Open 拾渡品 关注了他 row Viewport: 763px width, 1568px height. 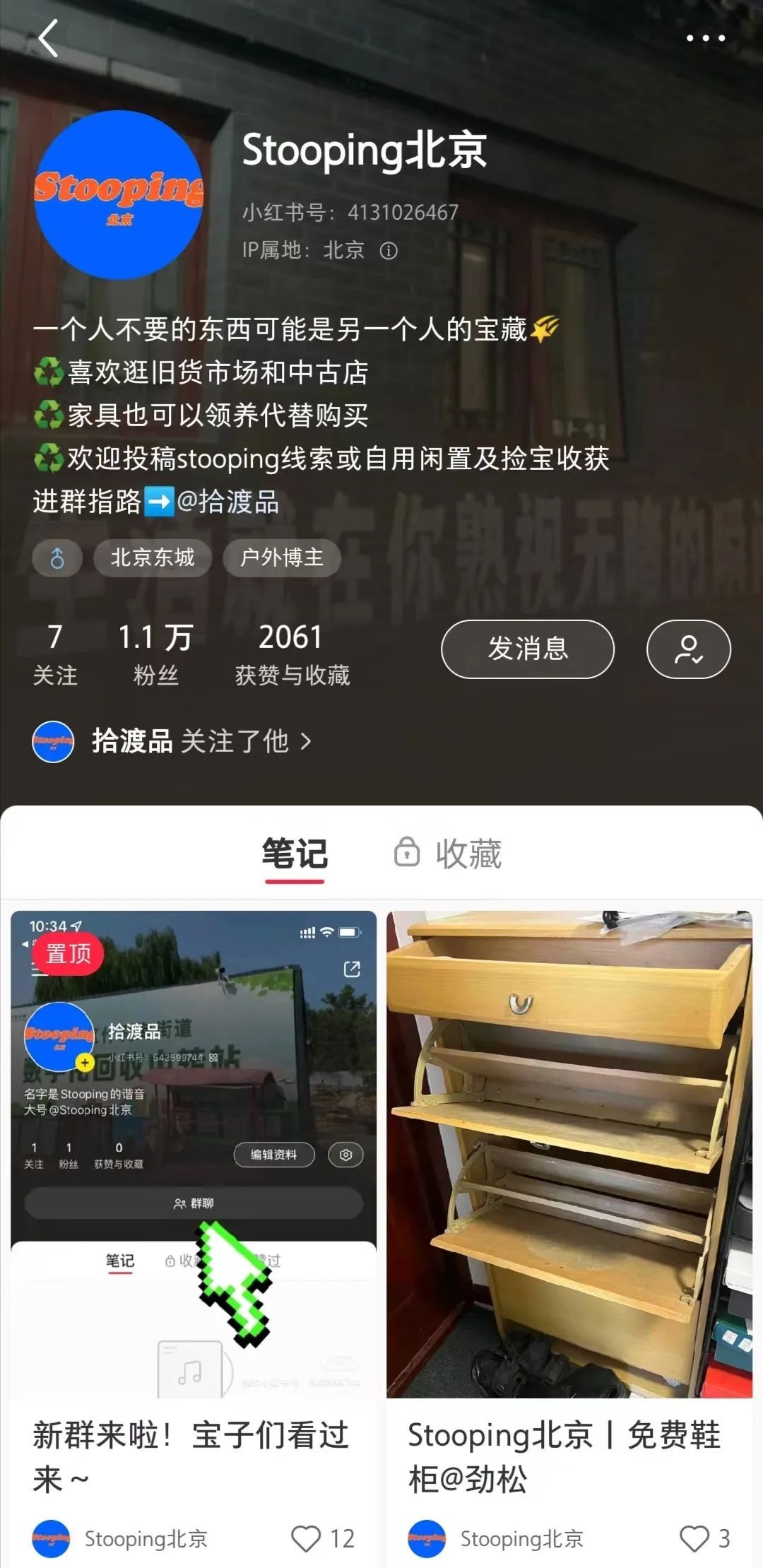tap(173, 741)
